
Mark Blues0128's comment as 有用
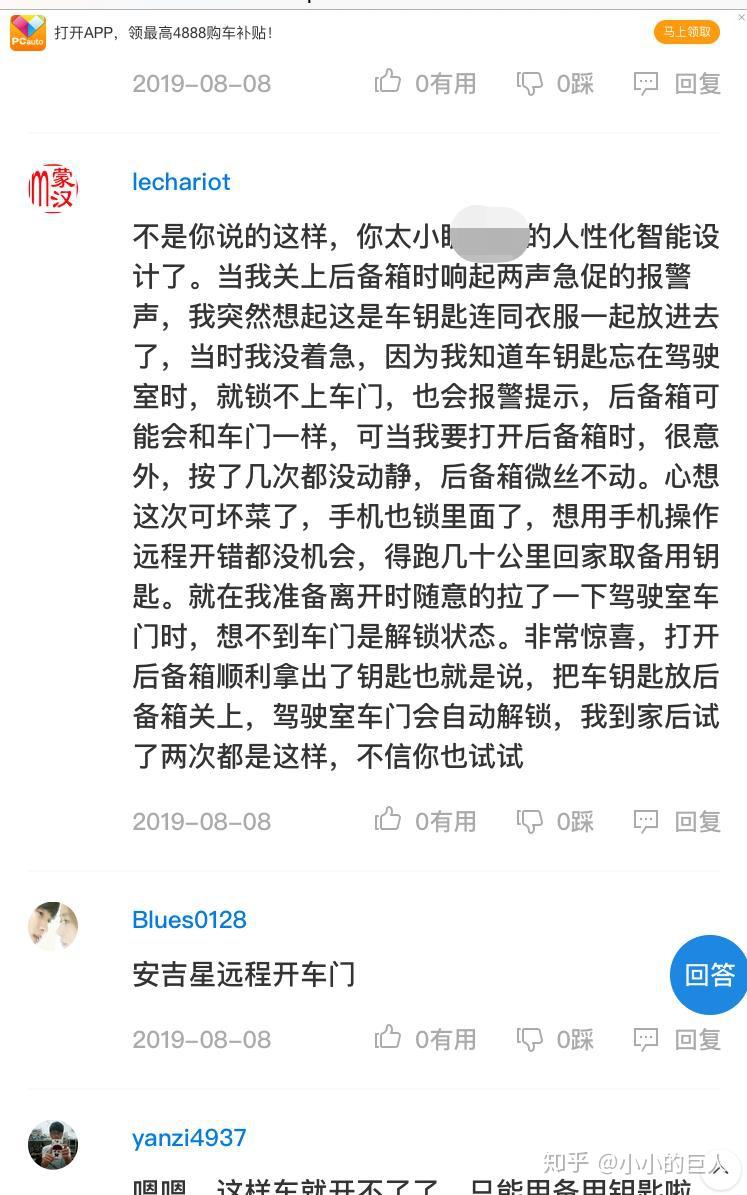425,1039
